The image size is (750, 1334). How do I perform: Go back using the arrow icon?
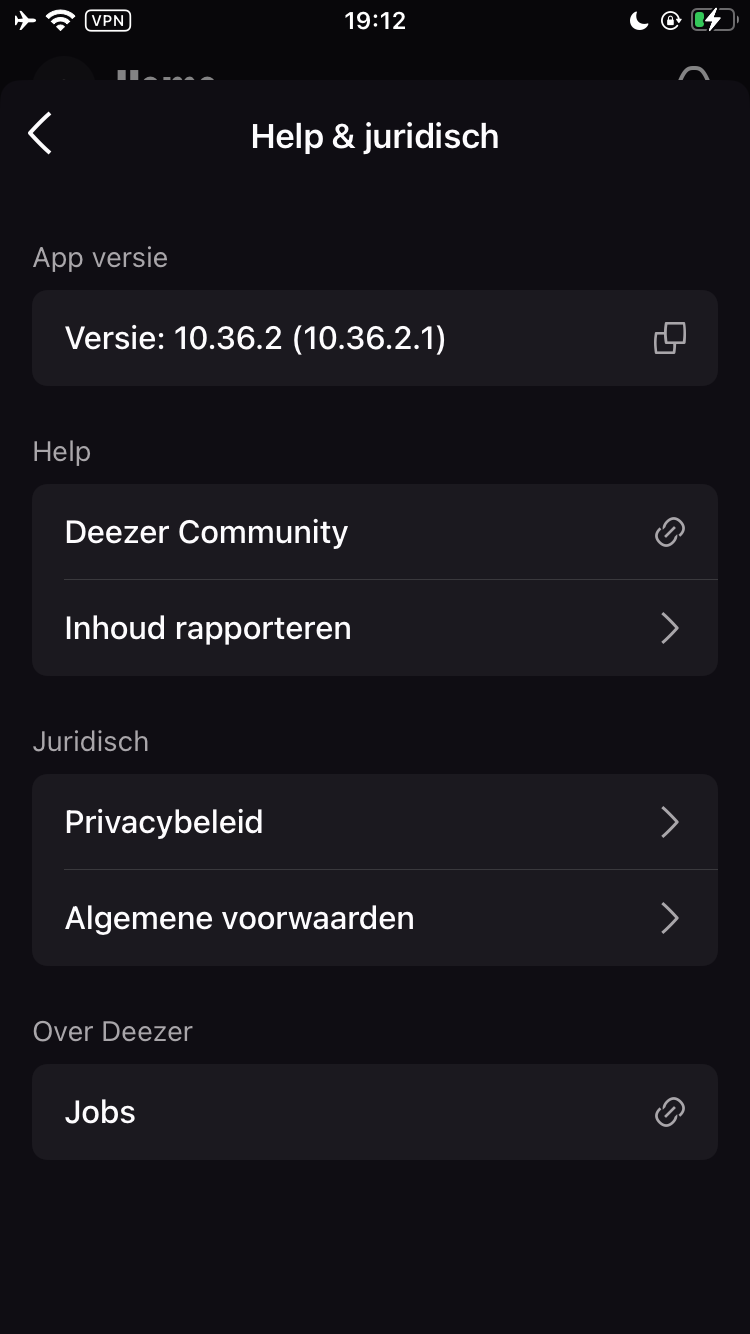40,134
